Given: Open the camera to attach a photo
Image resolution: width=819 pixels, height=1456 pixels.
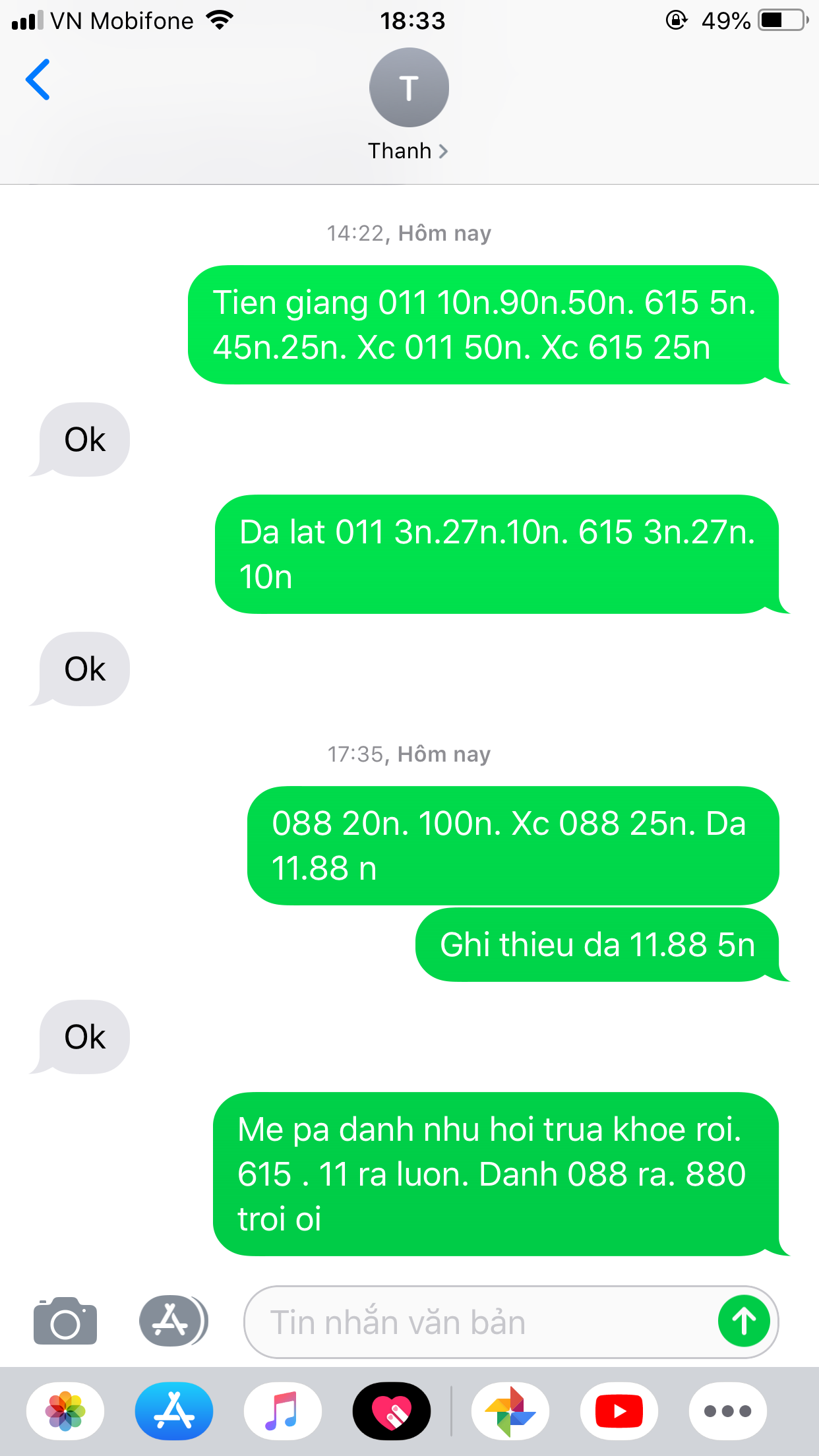Looking at the screenshot, I should click(65, 1321).
